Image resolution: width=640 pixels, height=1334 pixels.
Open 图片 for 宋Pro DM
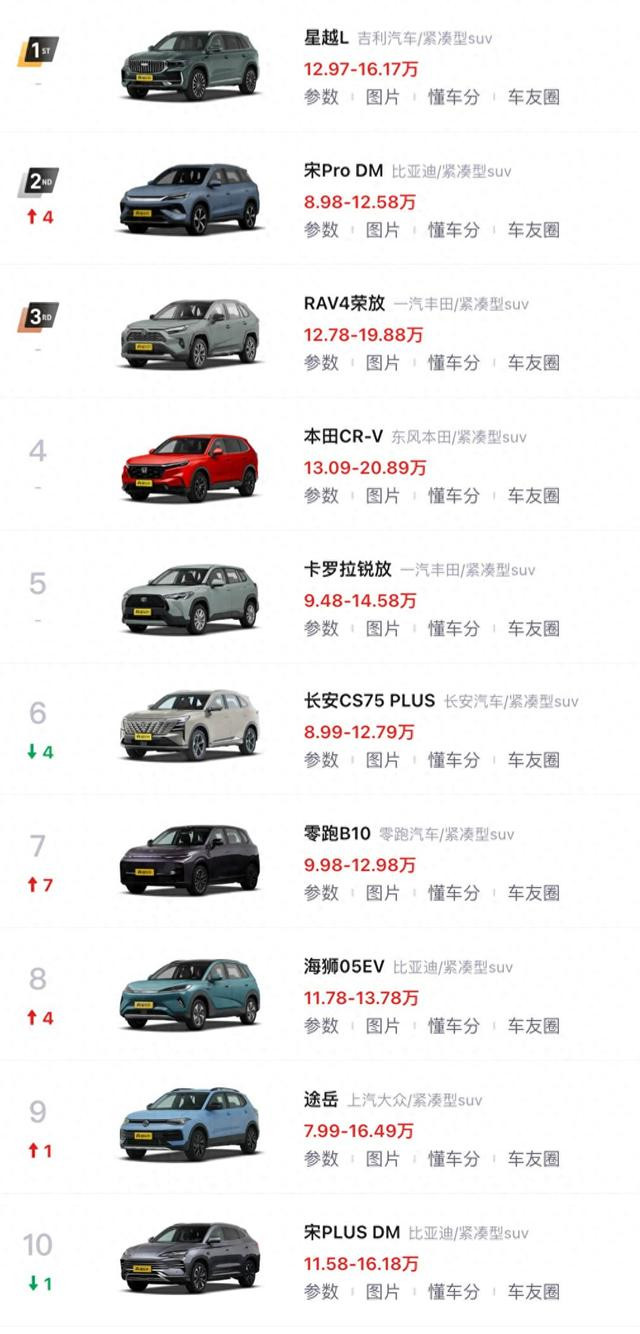383,230
